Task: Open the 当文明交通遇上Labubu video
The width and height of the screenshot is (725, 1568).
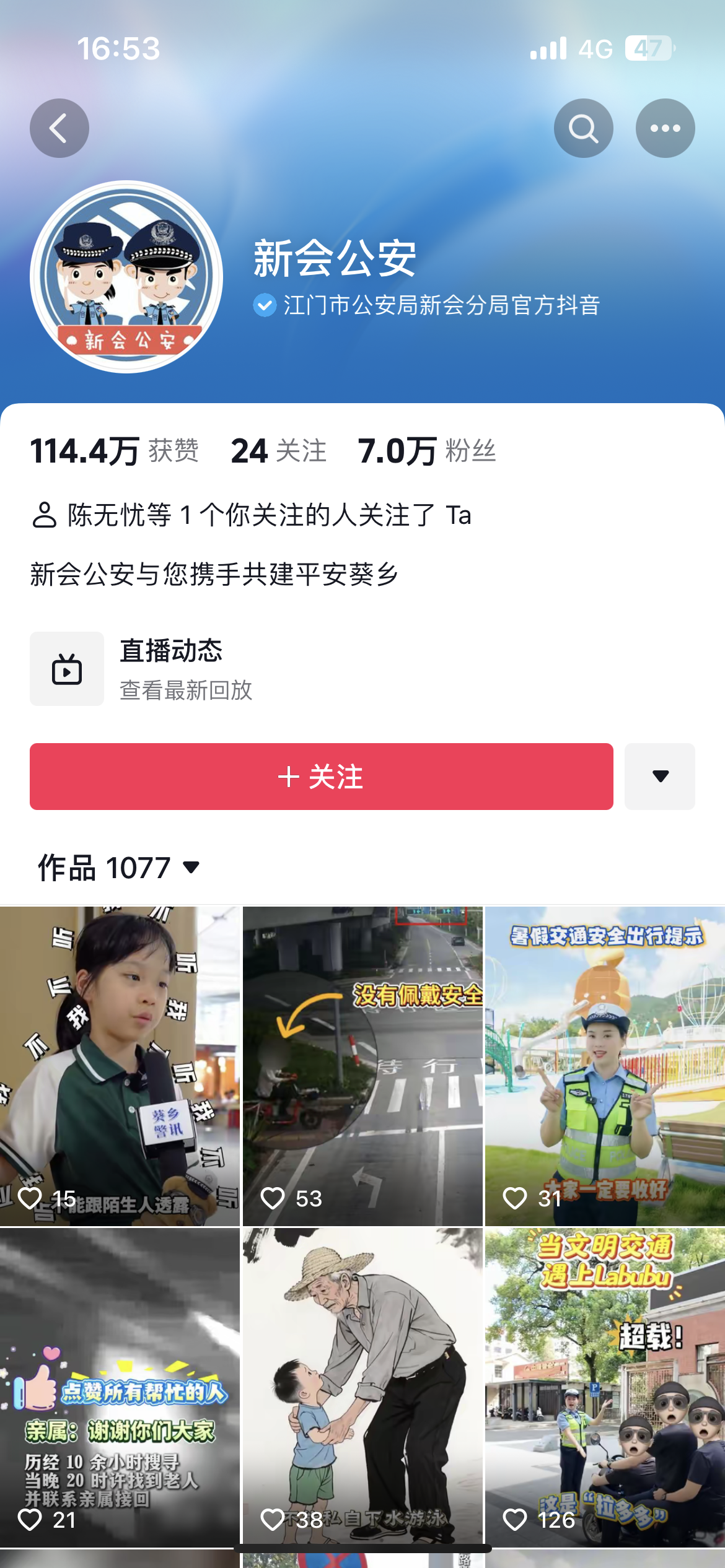Action: pyautogui.click(x=605, y=1387)
